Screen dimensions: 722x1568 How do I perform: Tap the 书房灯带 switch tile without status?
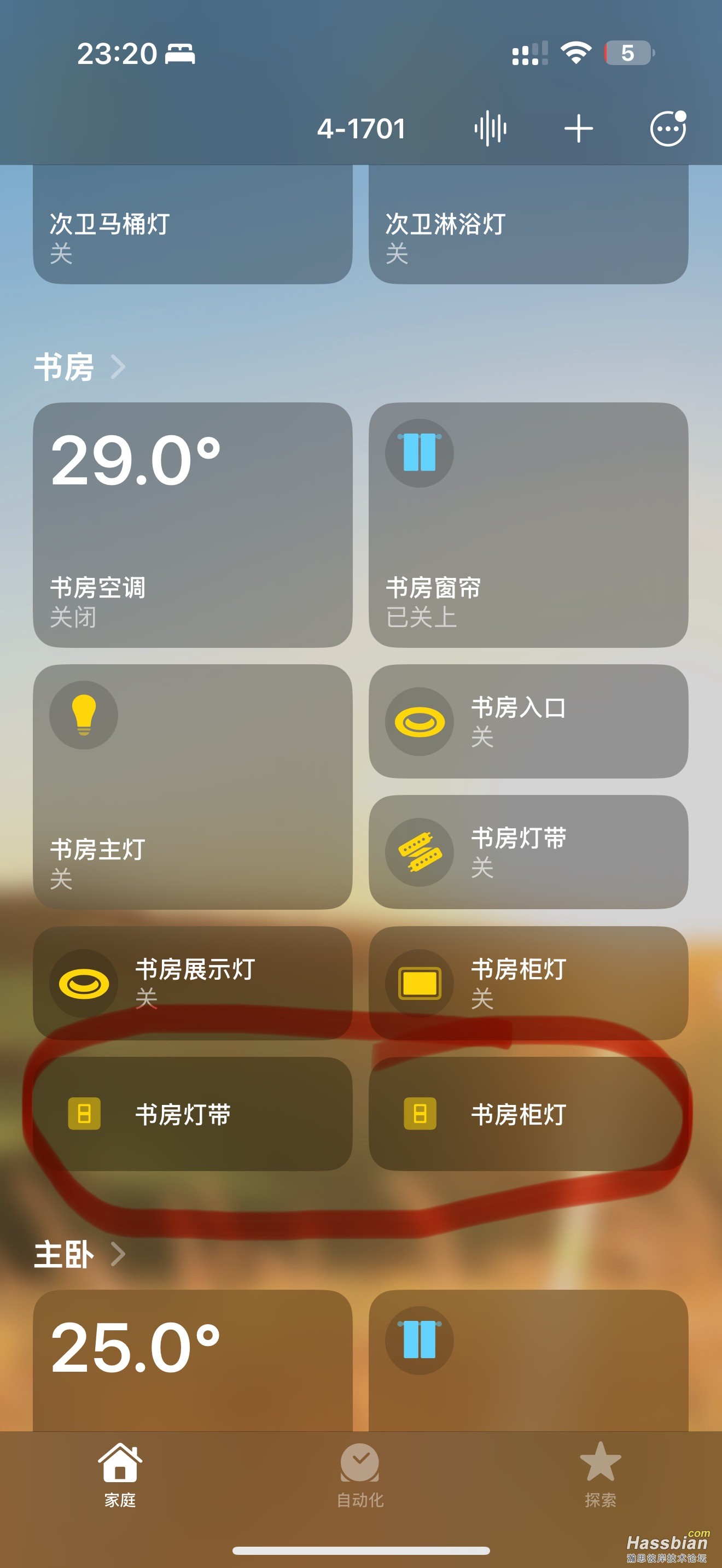pyautogui.click(x=193, y=1114)
